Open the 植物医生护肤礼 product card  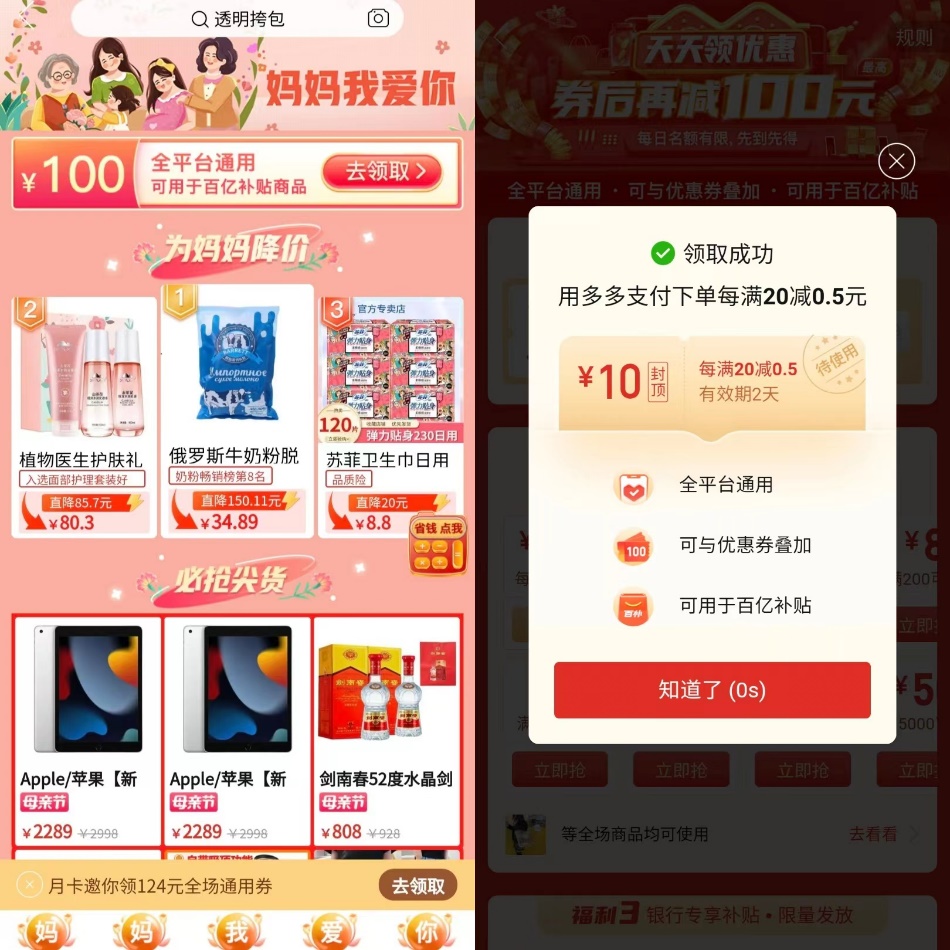pyautogui.click(x=84, y=415)
